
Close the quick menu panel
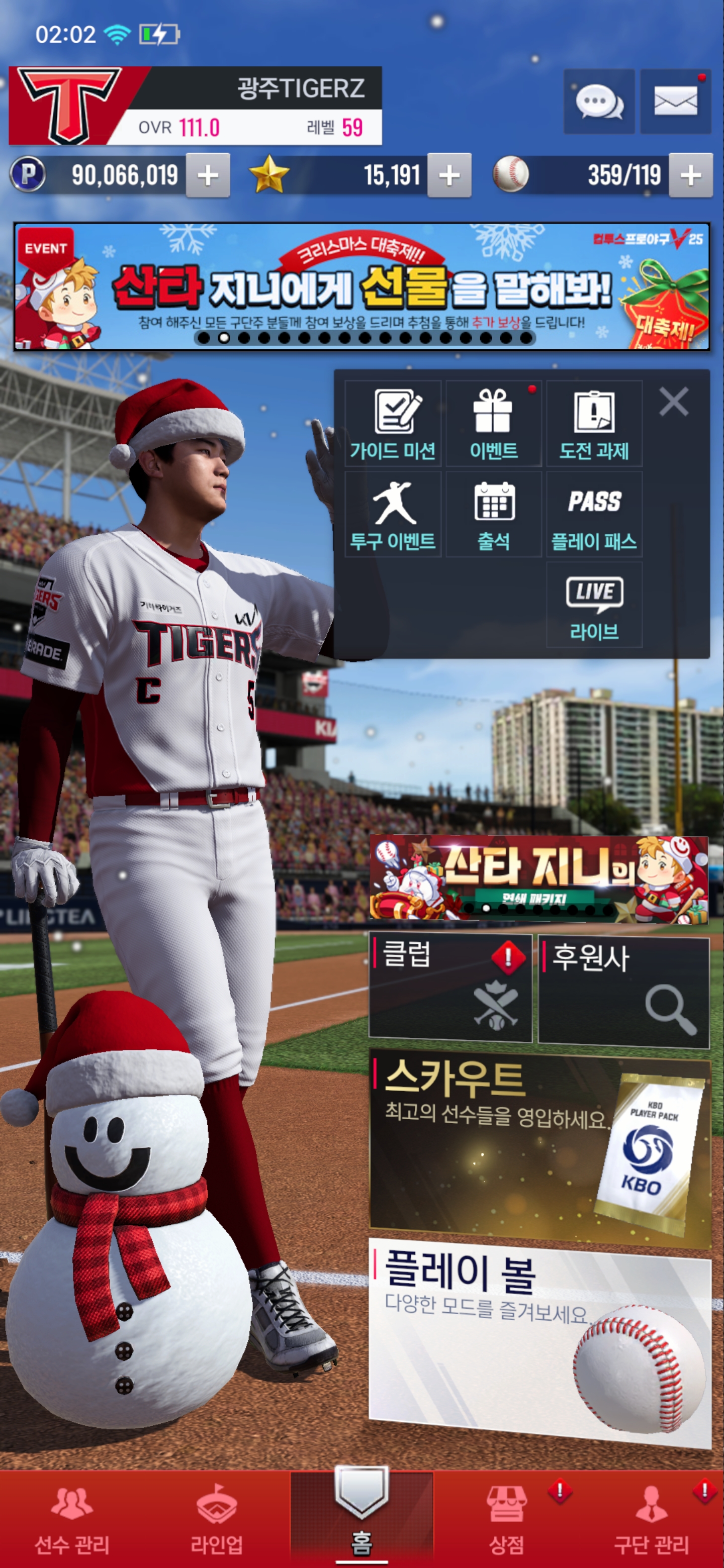click(x=673, y=402)
